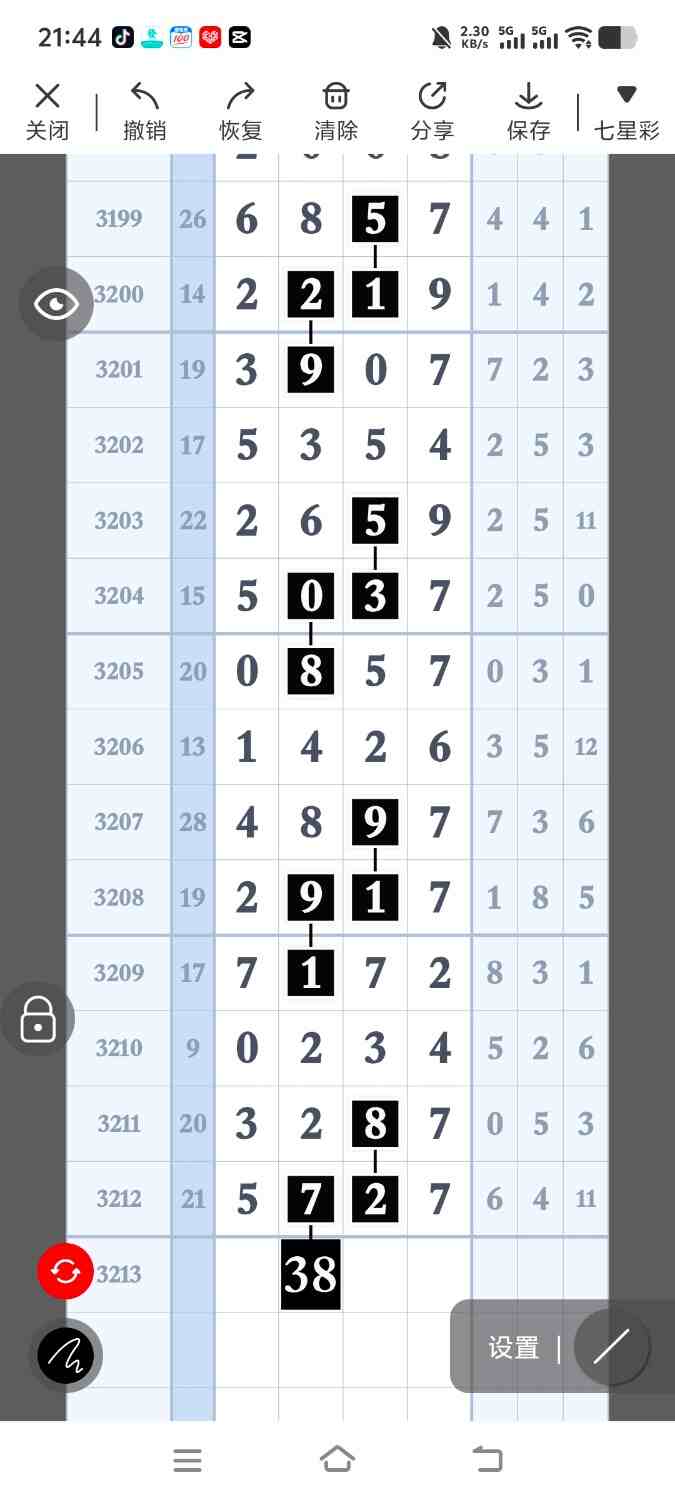675x1500 pixels.
Task: Tap the lock button
Action: click(x=38, y=1020)
